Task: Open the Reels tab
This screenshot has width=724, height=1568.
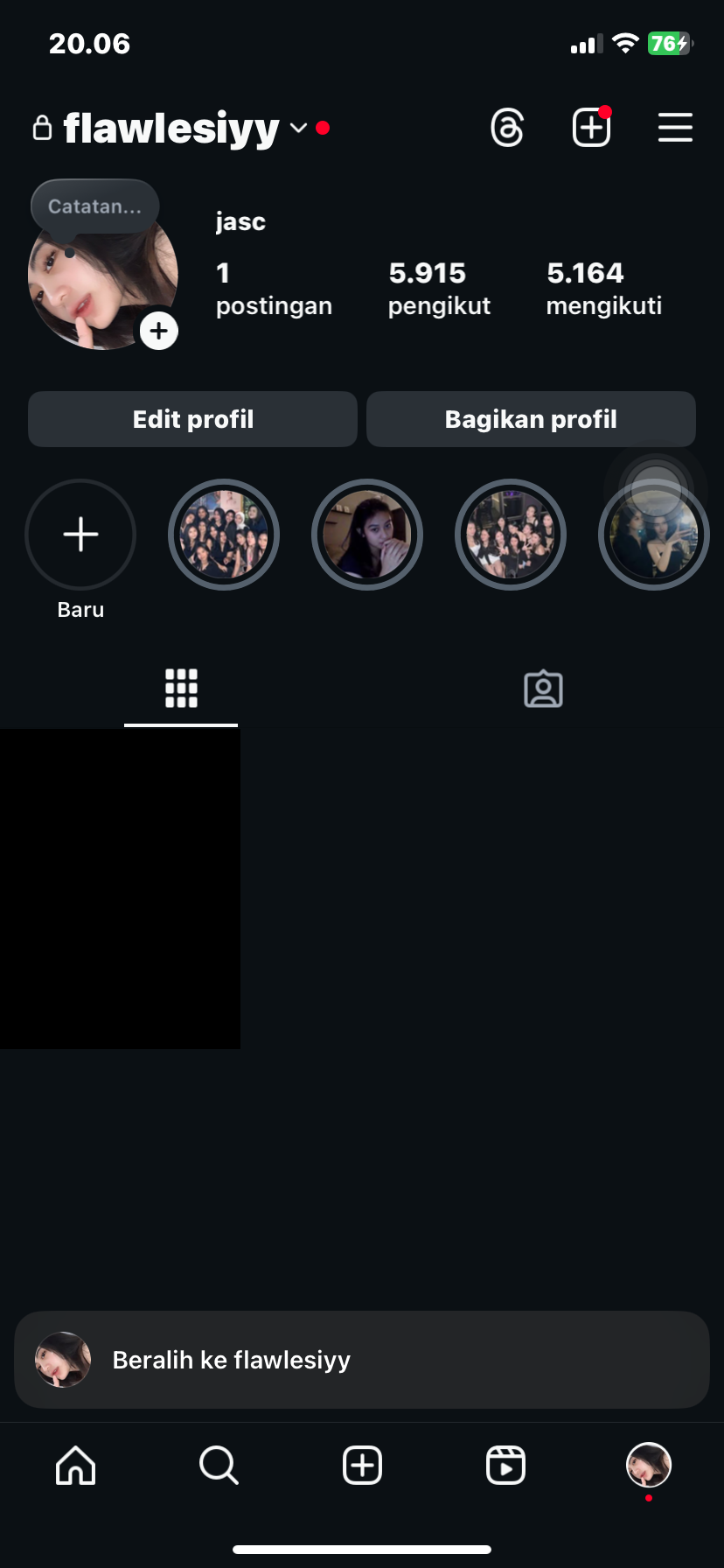Action: 505,1465
